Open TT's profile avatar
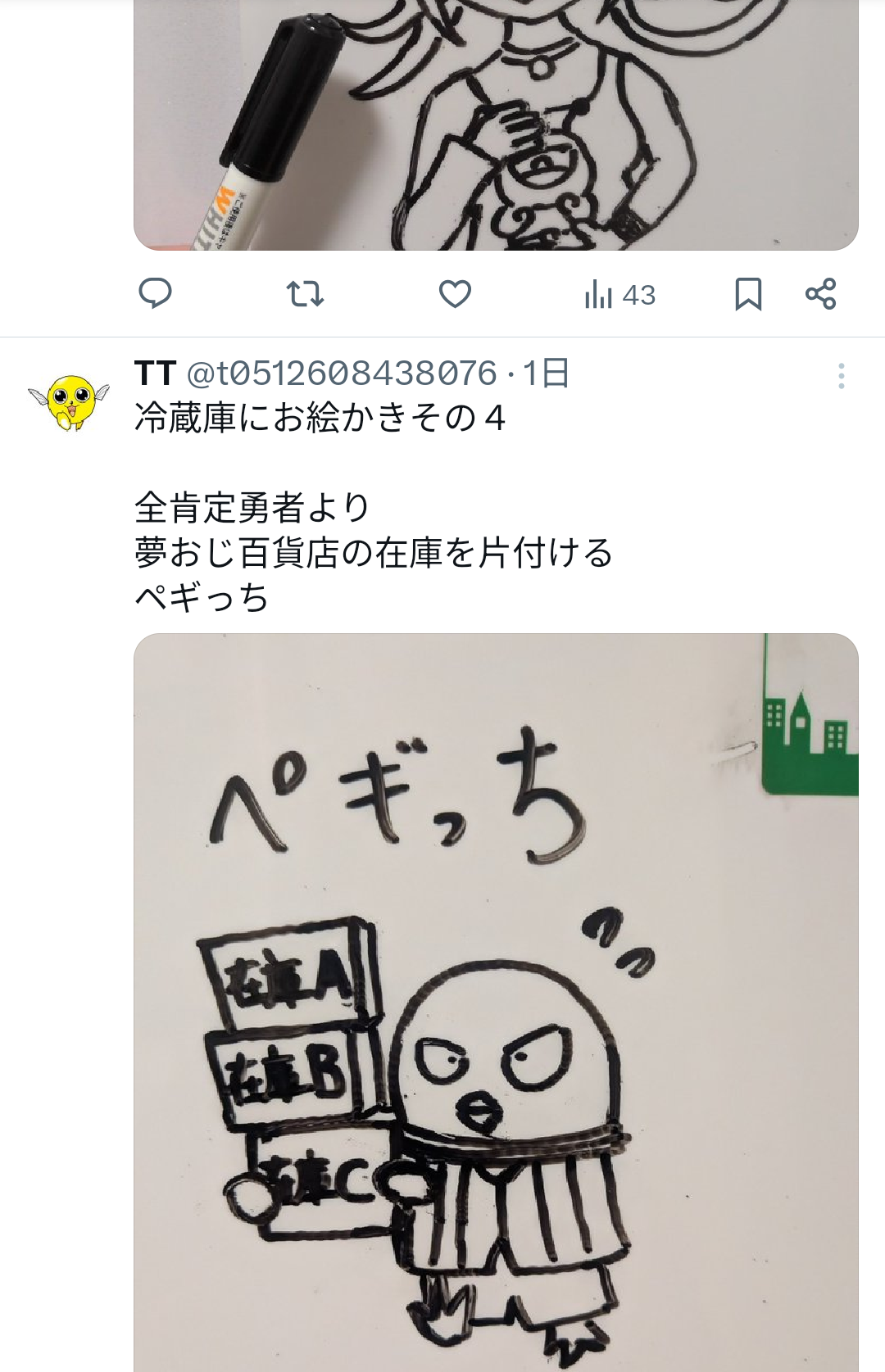This screenshot has width=885, height=1372. 69,400
